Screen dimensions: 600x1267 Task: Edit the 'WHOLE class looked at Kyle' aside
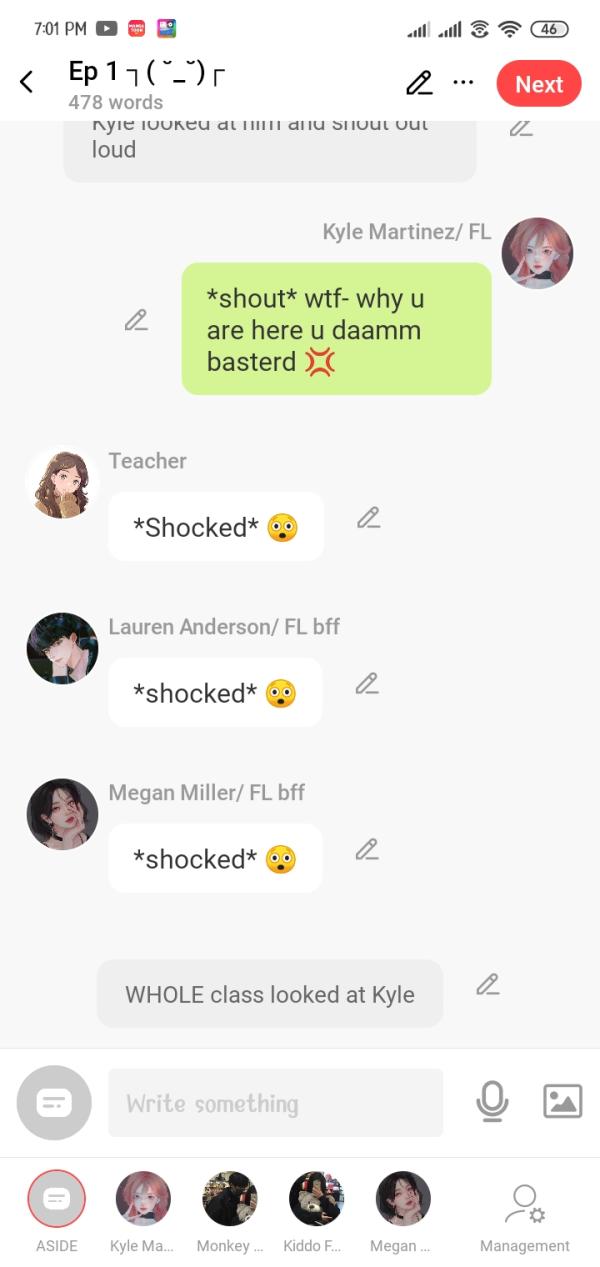tap(487, 985)
